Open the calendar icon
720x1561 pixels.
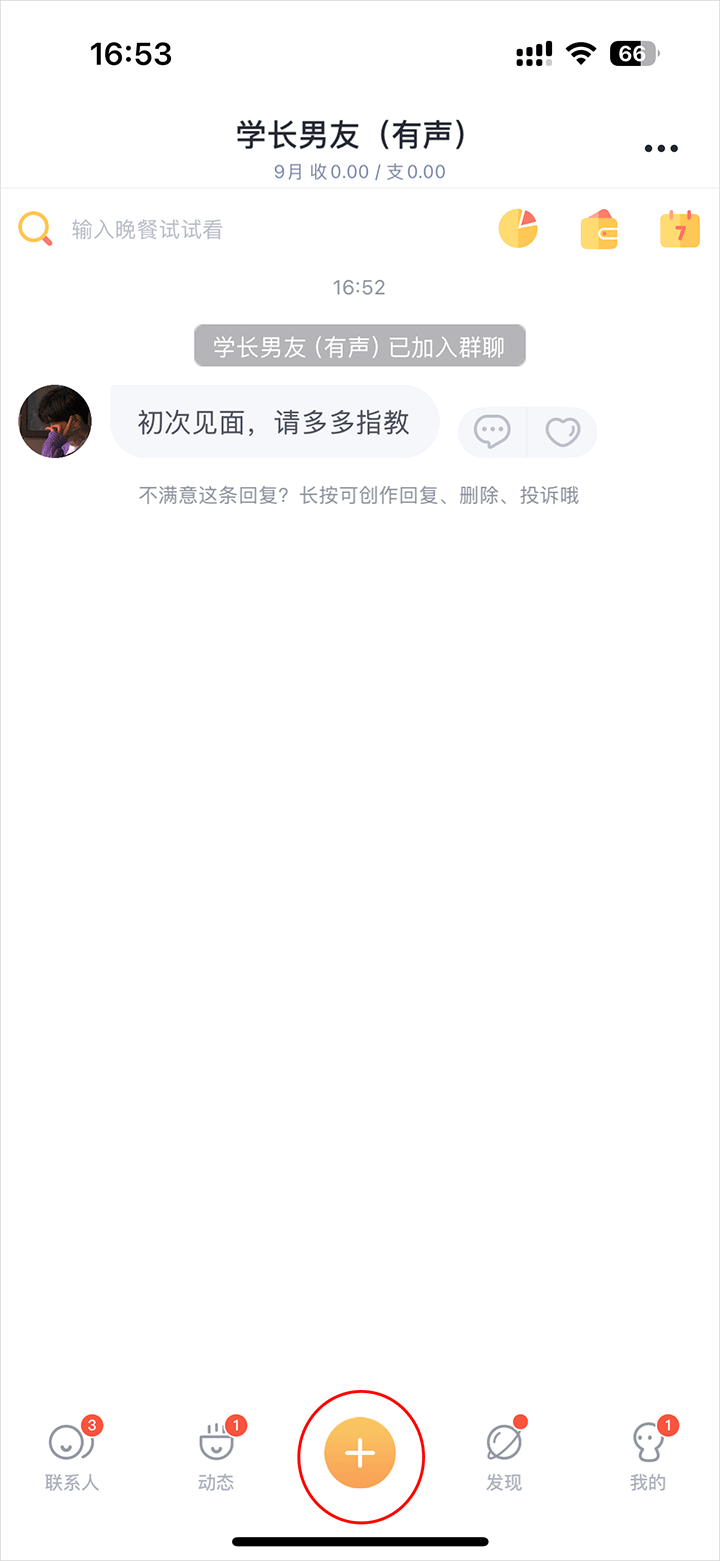(680, 229)
